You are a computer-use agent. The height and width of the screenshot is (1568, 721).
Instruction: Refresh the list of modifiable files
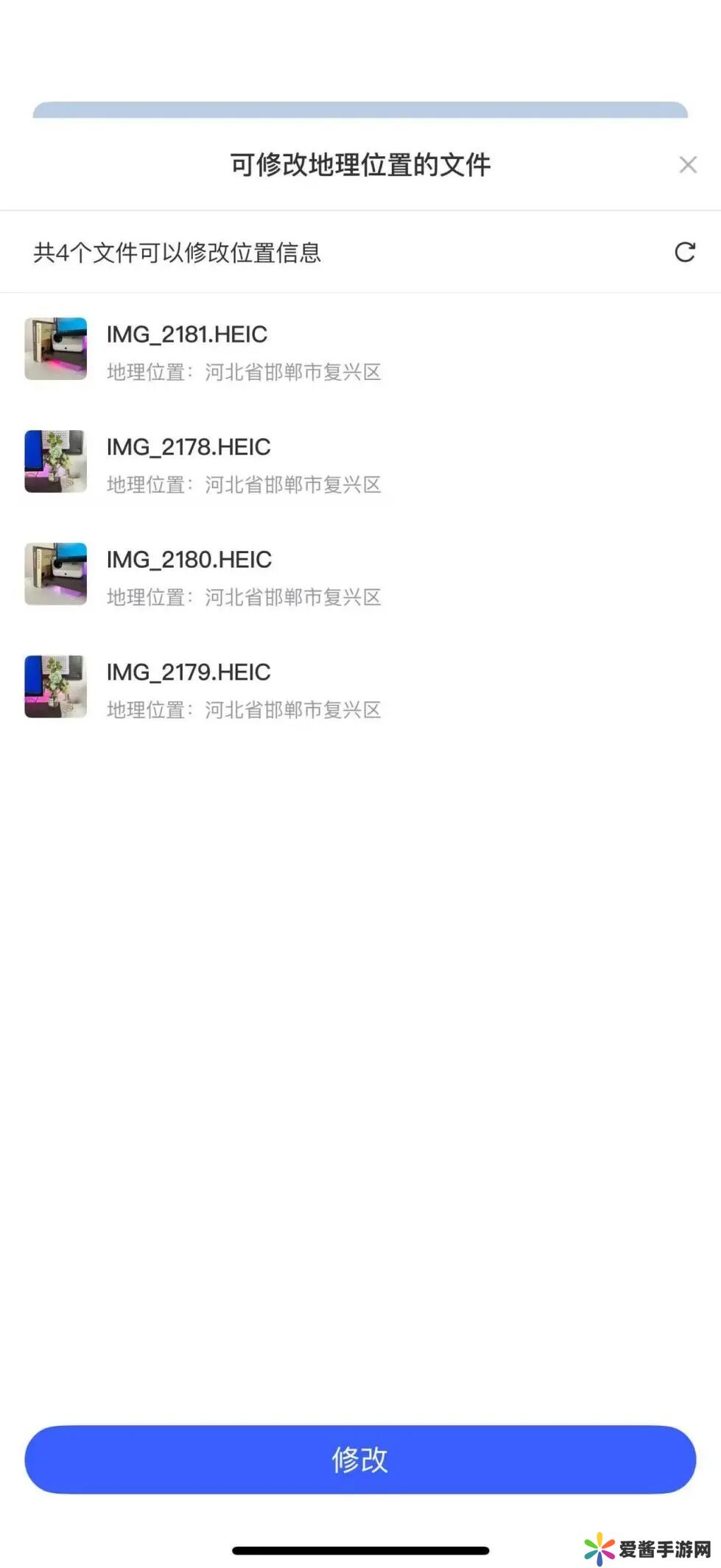[x=684, y=252]
